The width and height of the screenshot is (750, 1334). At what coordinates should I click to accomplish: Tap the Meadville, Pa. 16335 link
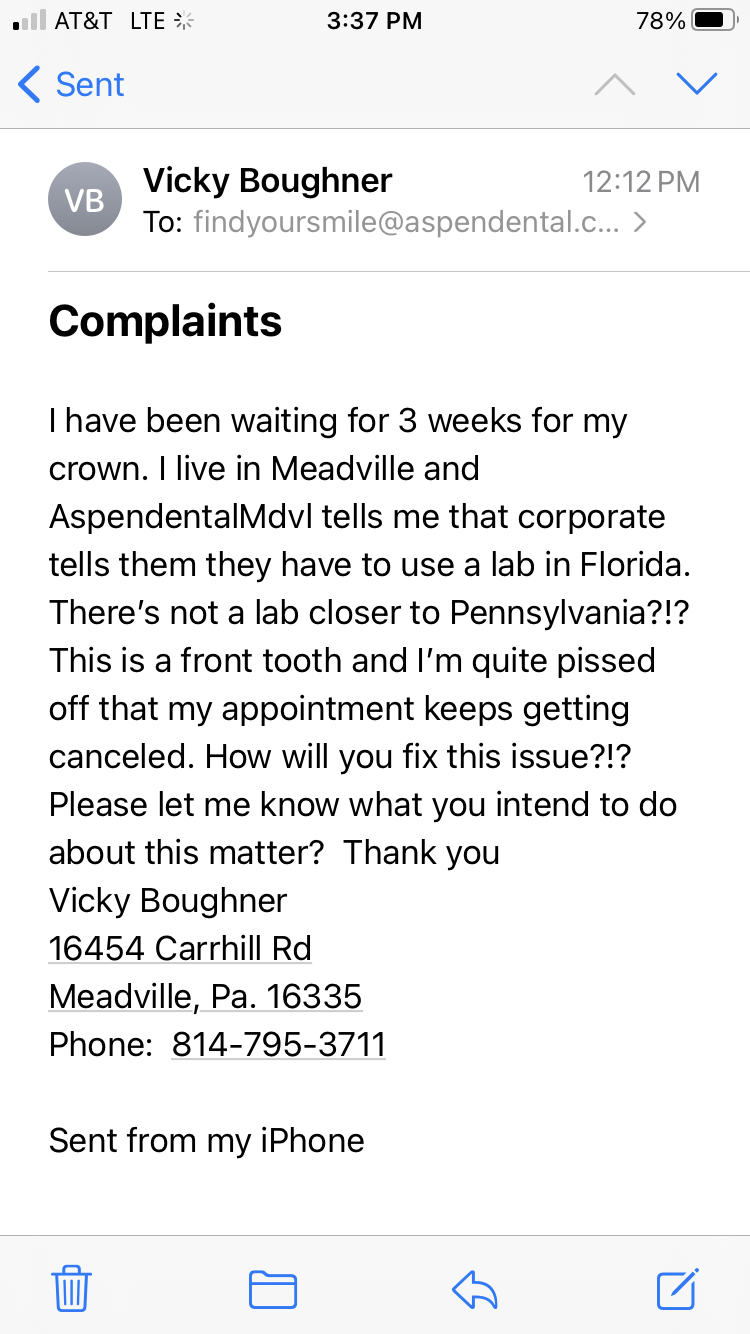point(205,996)
